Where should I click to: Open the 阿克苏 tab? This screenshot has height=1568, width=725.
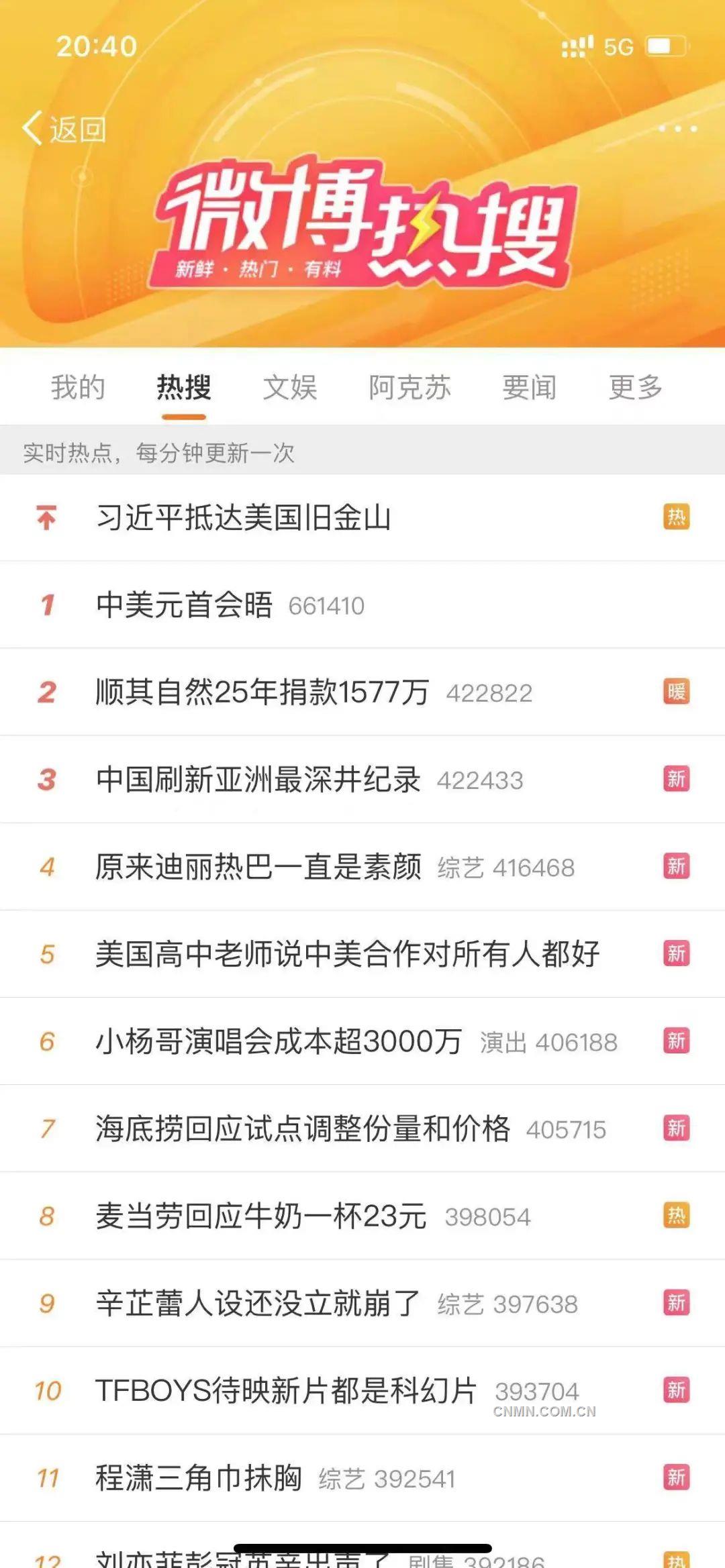coord(409,388)
